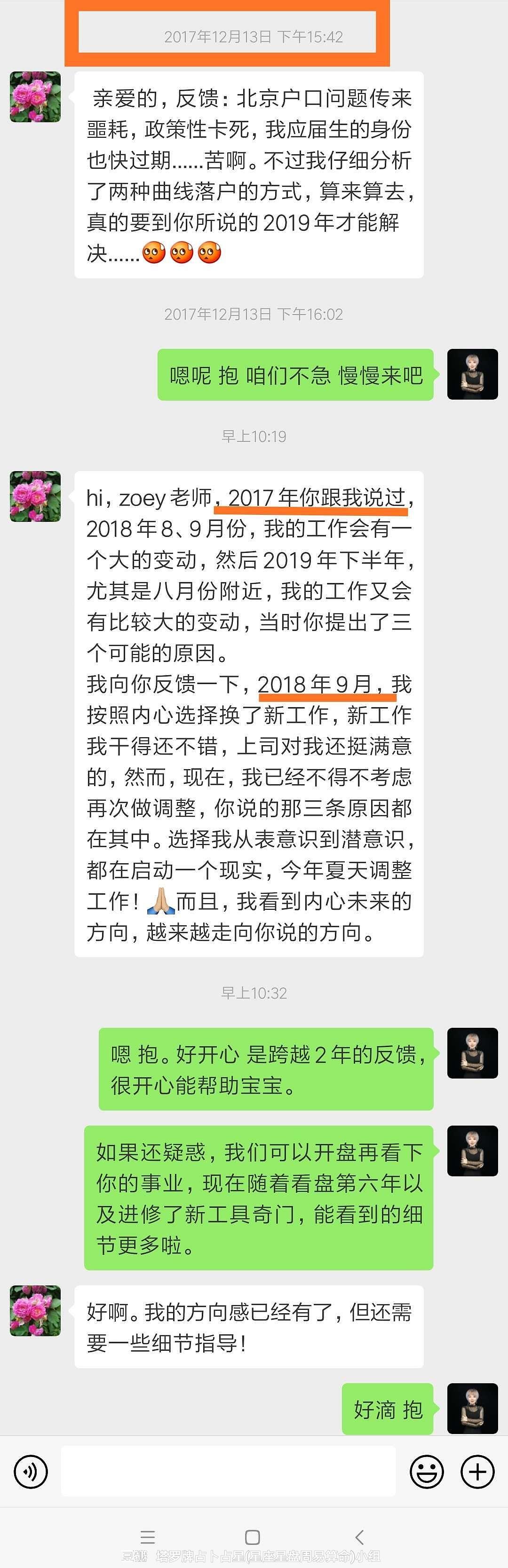Open the plus attachments menu
The image size is (508, 1568).
click(x=477, y=1472)
